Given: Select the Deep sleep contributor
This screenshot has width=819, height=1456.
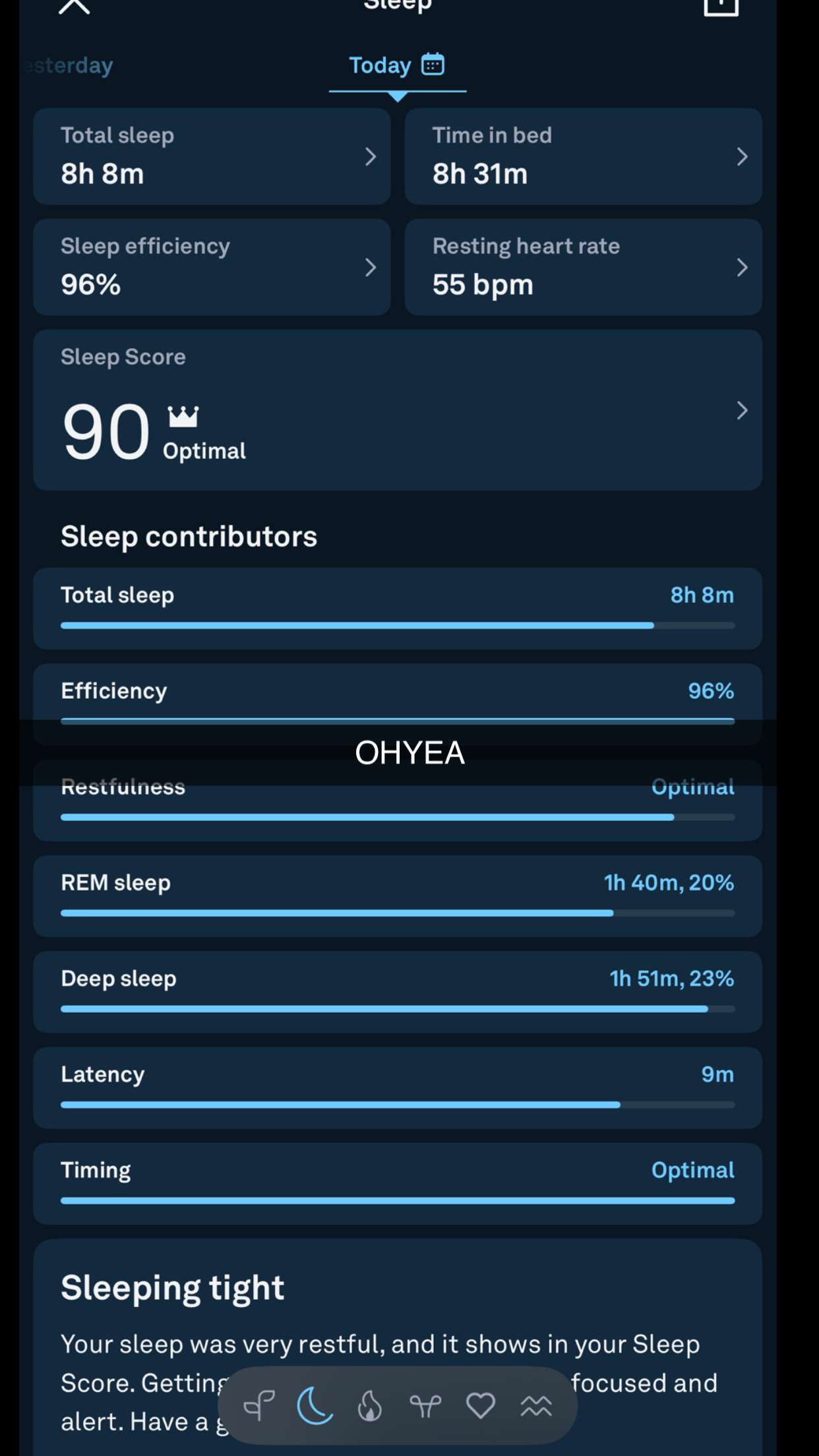Looking at the screenshot, I should point(398,992).
